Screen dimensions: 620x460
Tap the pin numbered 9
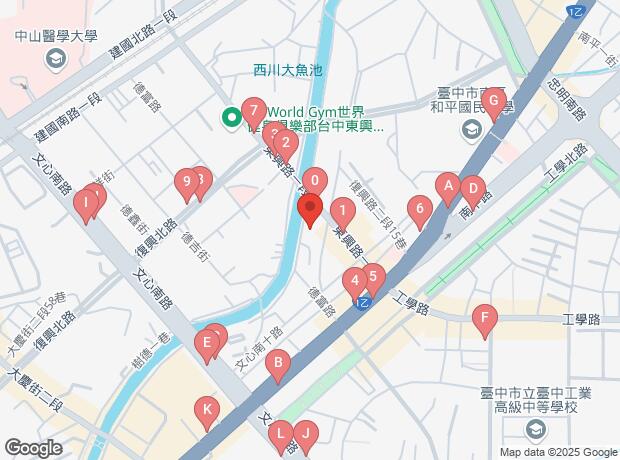coord(185,183)
